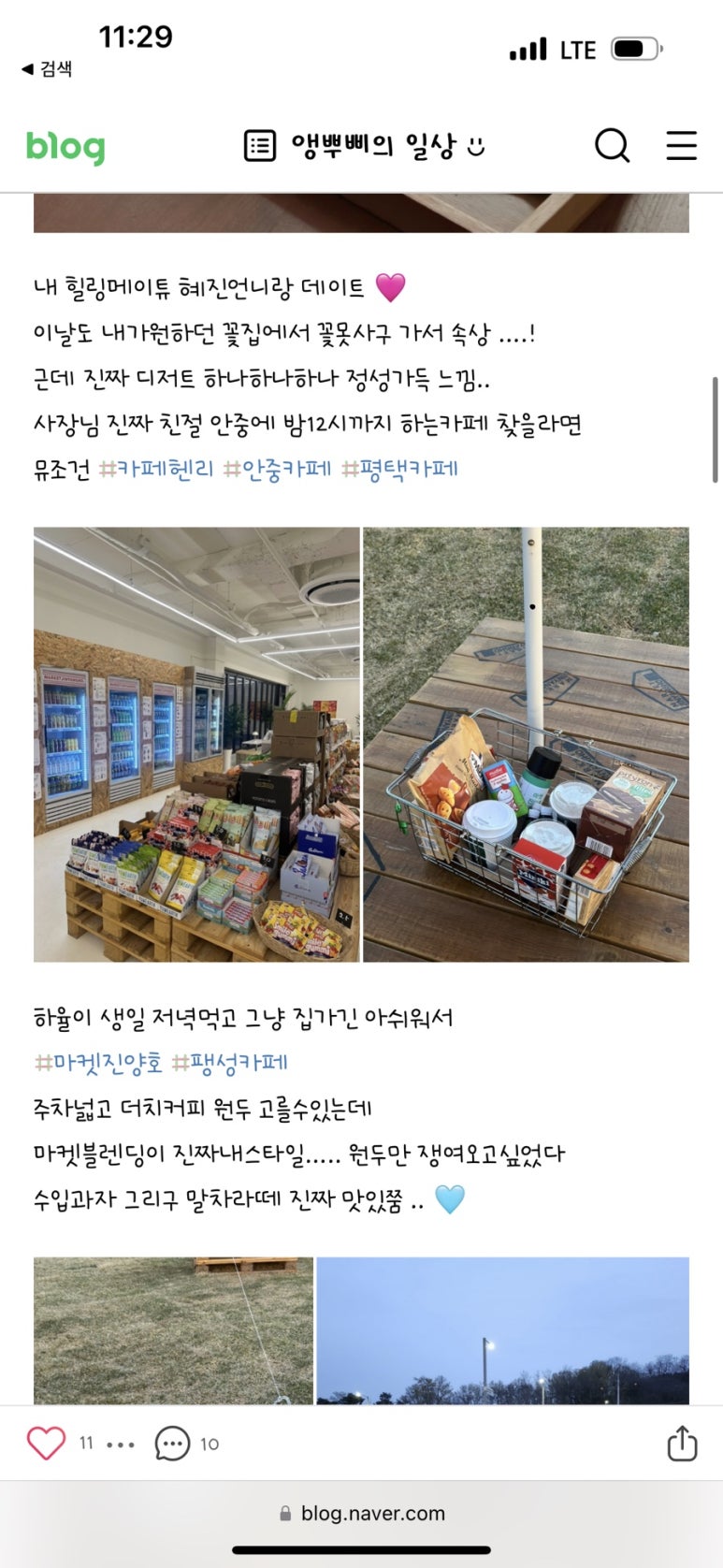Open hashtag #마켓진양호
This screenshot has width=723, height=1568.
pos(98,1063)
